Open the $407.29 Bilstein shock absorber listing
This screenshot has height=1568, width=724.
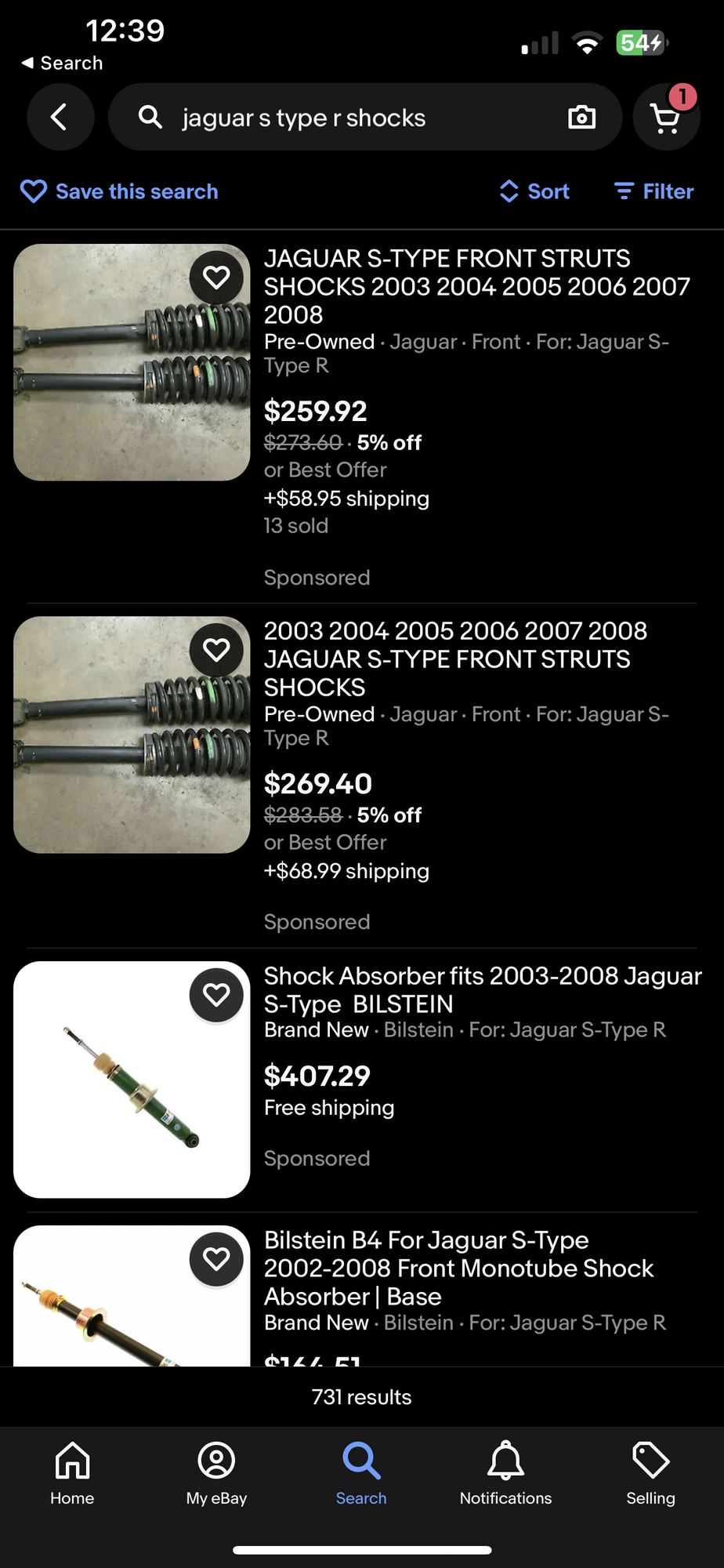pyautogui.click(x=482, y=989)
